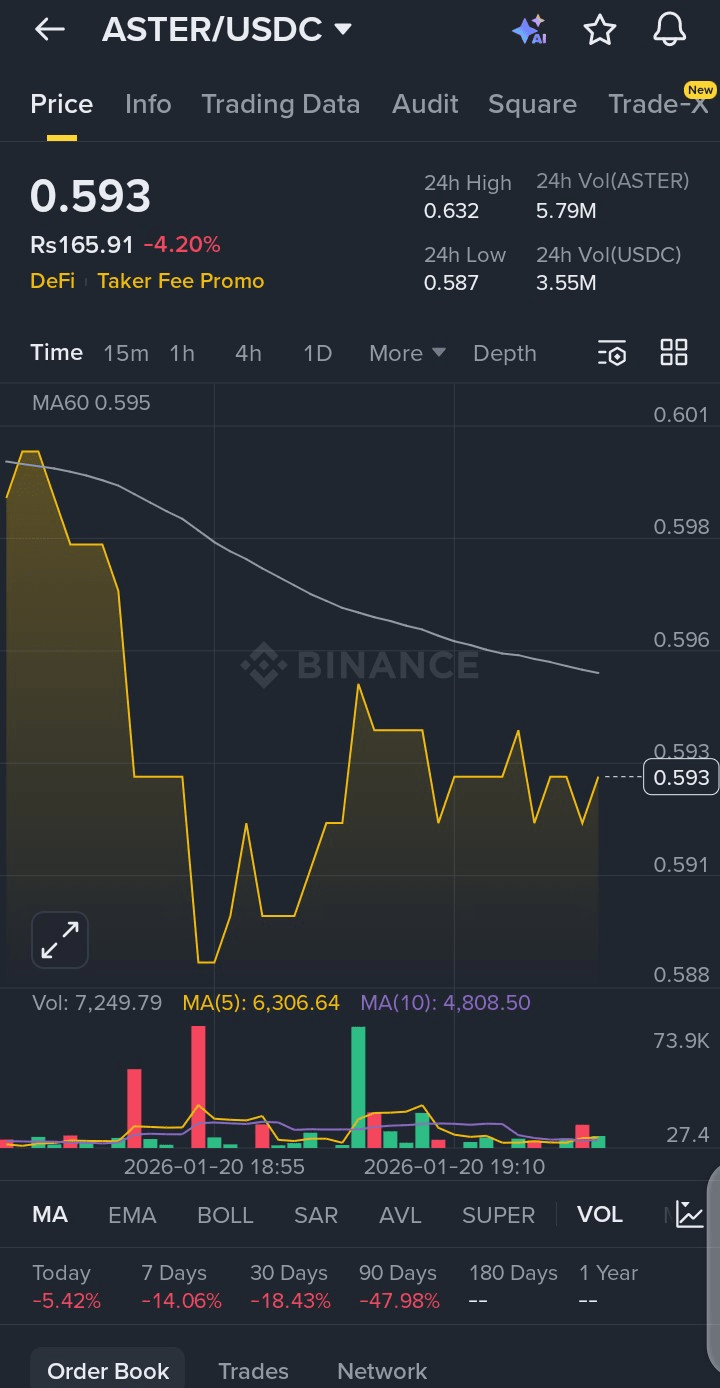
Task: Open the AI analysis icon
Action: tap(529, 30)
